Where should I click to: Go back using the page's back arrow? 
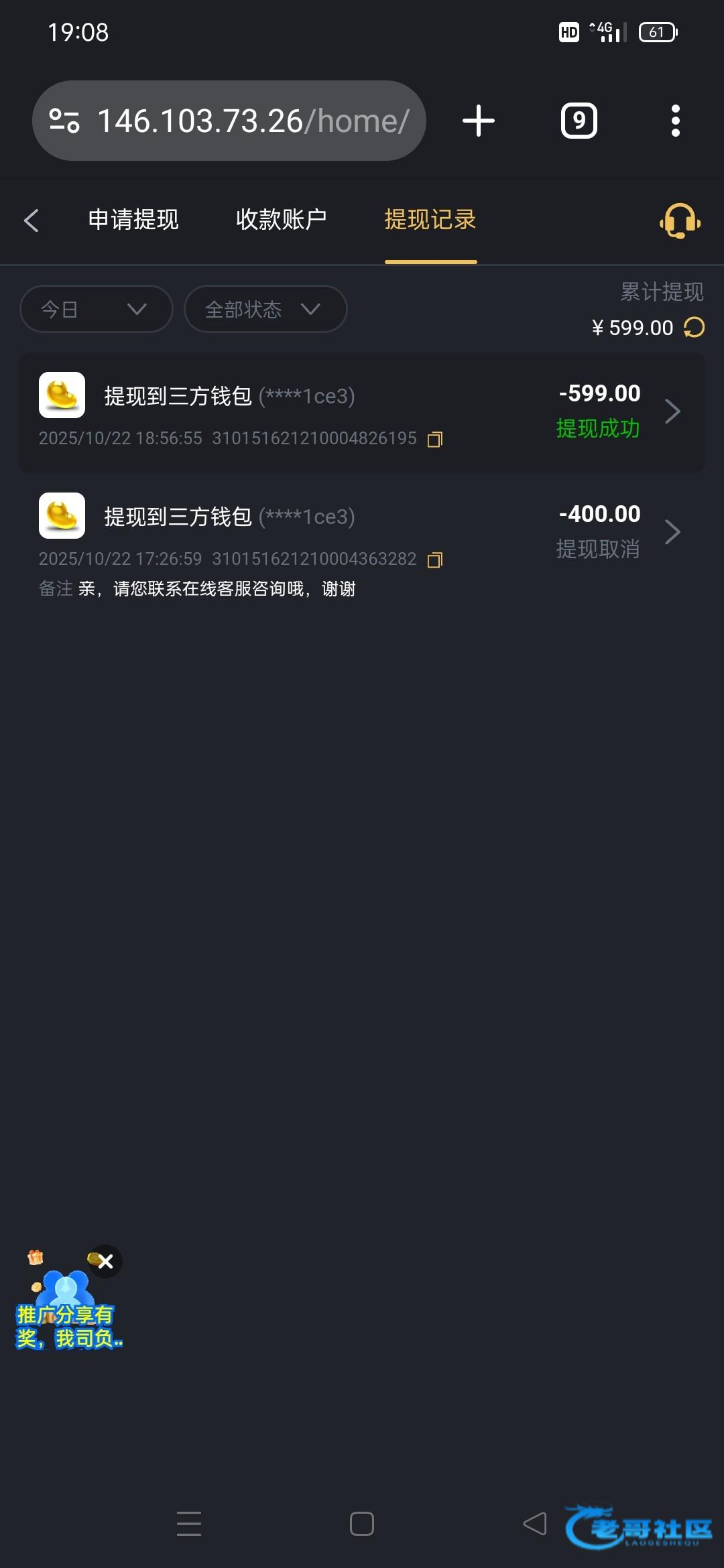32,220
